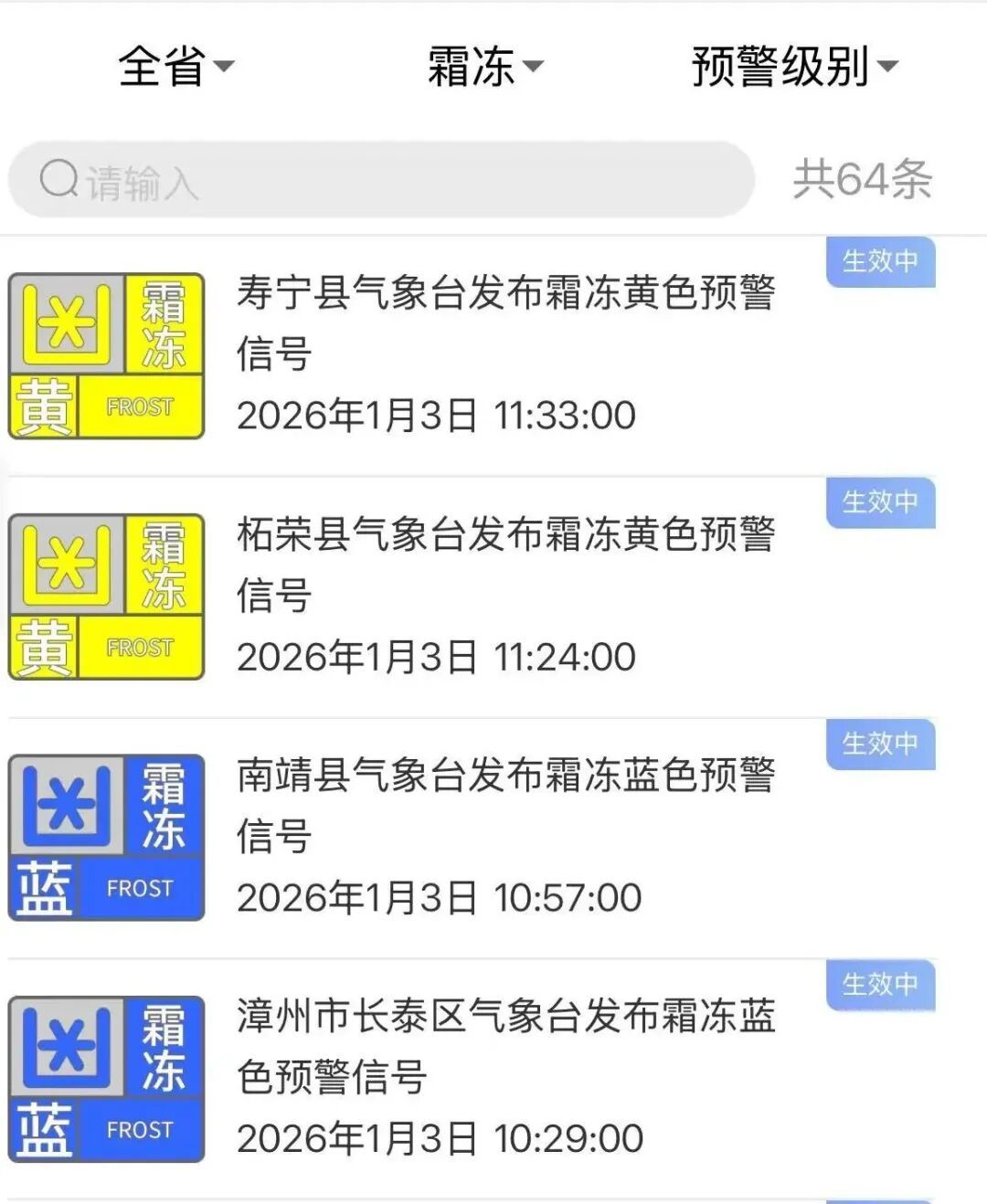Click the 生效中 status tag on 寿宁县 entry
This screenshot has width=987, height=1204.
point(880,262)
